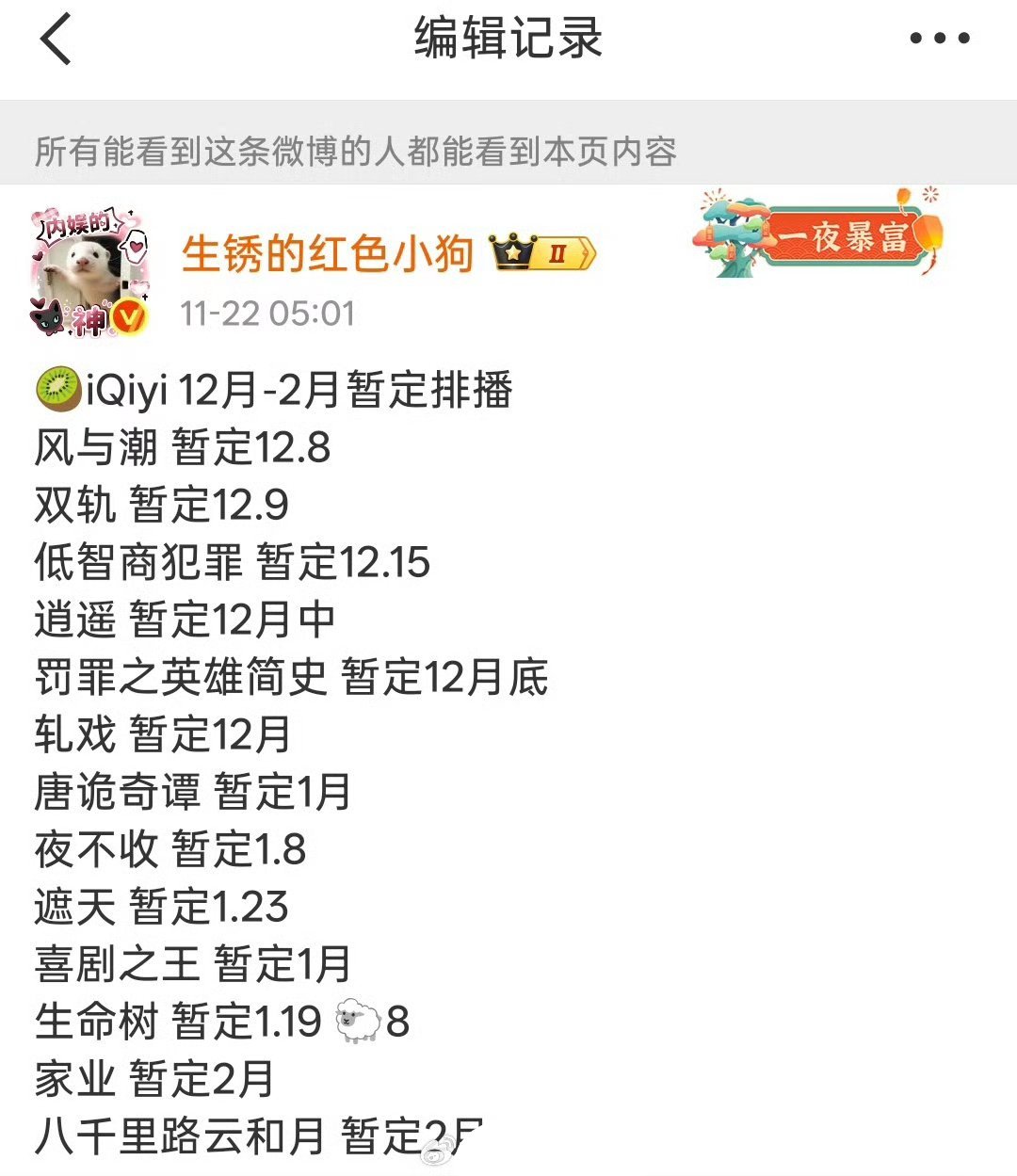Tap the 唐诡奇谭 暂定1月 text
Image resolution: width=1017 pixels, height=1176 pixels.
coord(193,792)
